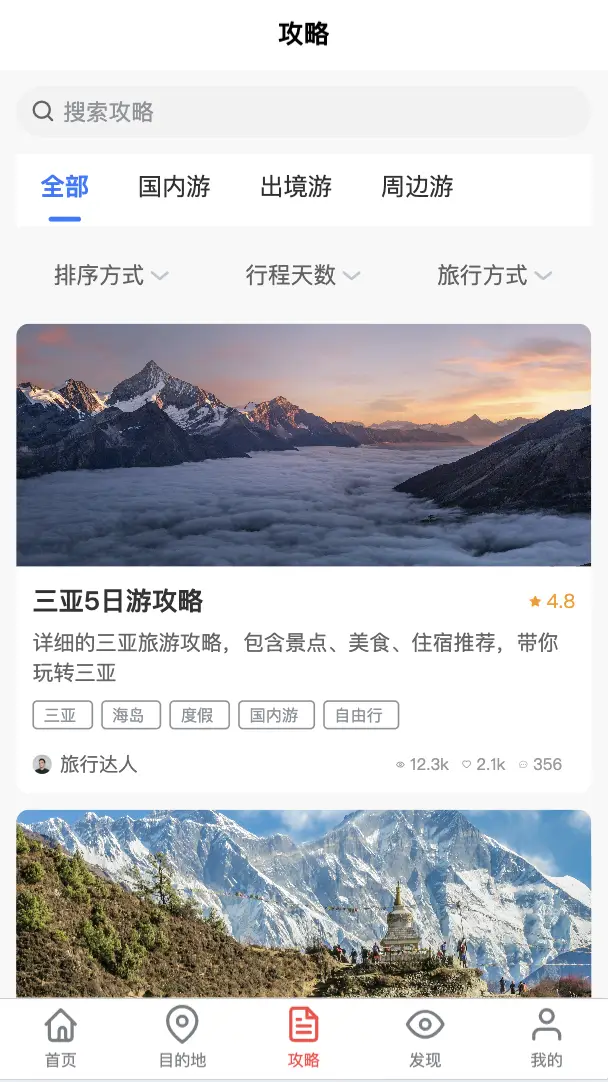Tap the 自由行 tag chip
Image resolution: width=608 pixels, height=1082 pixels.
pos(361,715)
